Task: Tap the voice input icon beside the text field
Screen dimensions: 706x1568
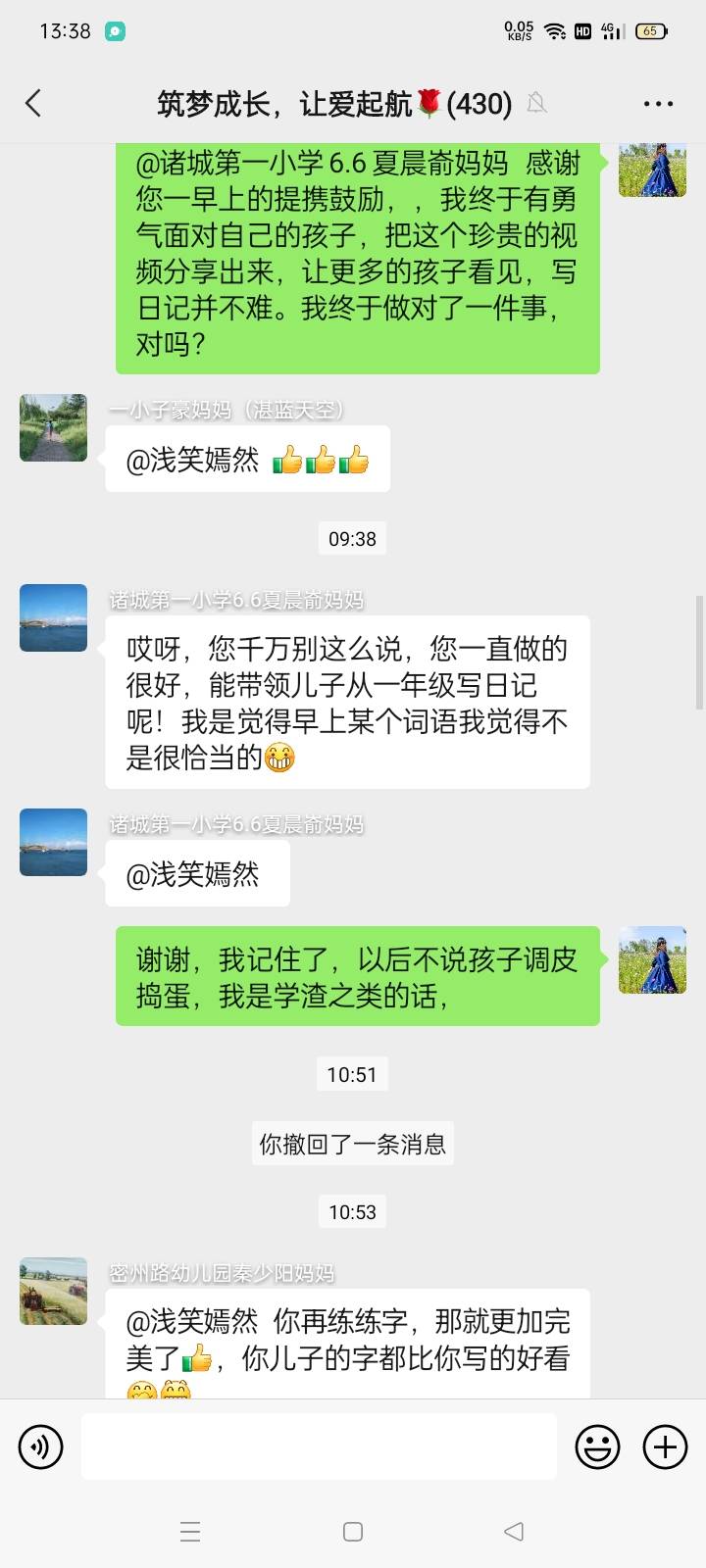Action: click(39, 1446)
